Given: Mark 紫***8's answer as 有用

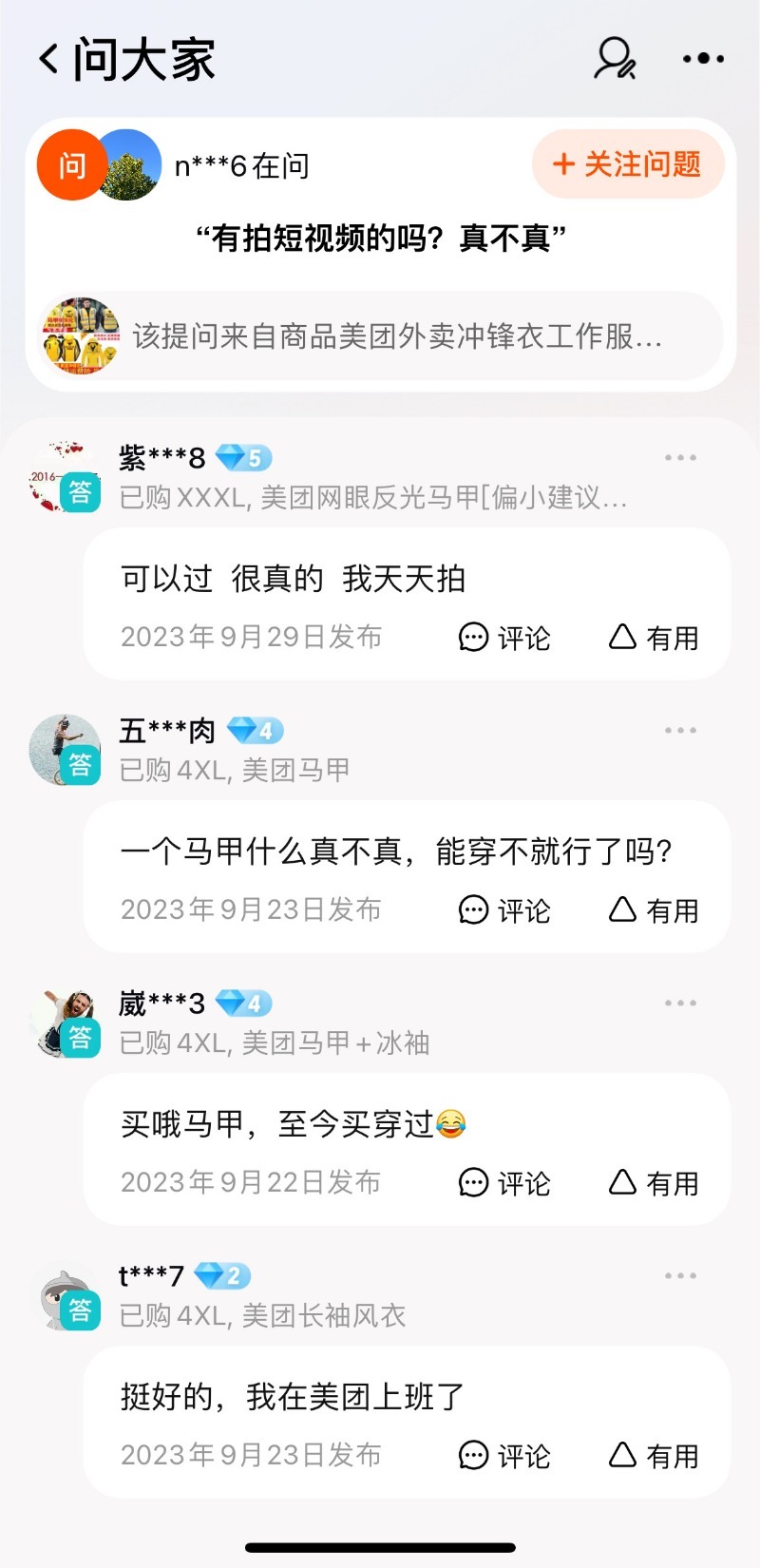Looking at the screenshot, I should click(x=654, y=637).
